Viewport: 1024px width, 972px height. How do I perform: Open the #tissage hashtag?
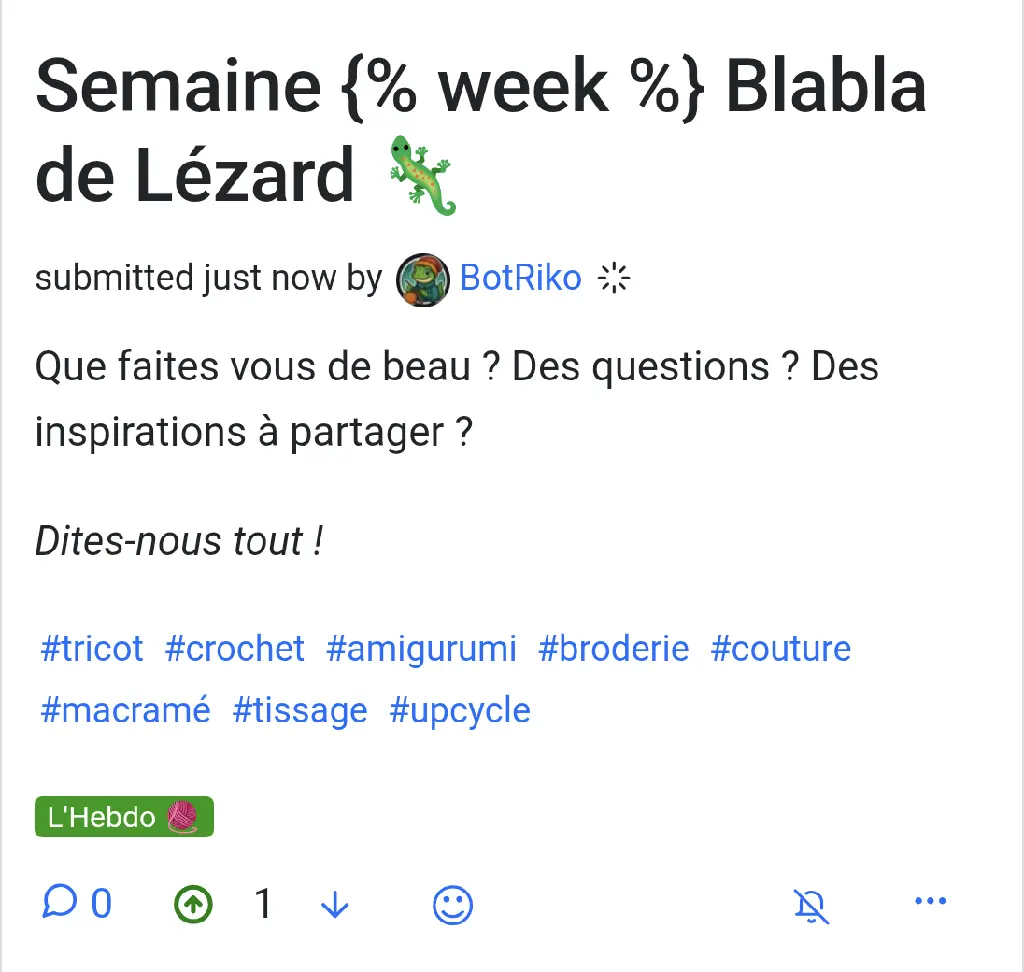pyautogui.click(x=300, y=711)
